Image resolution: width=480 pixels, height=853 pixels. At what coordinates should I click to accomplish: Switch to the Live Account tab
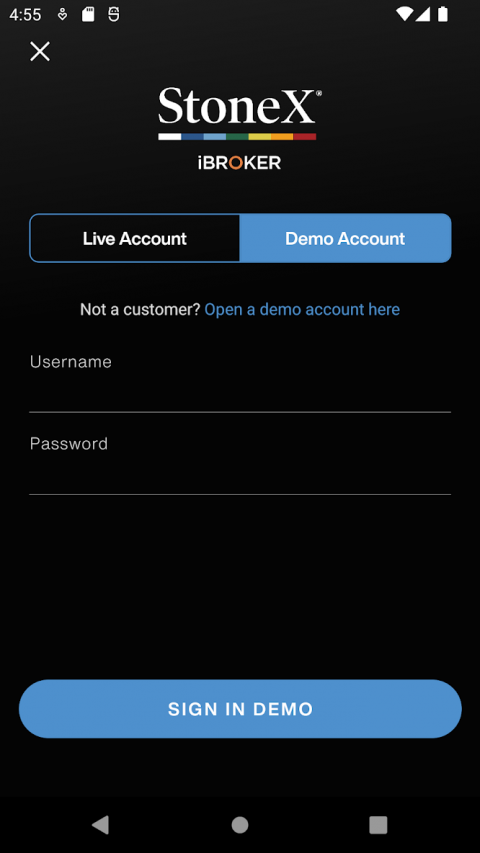134,238
